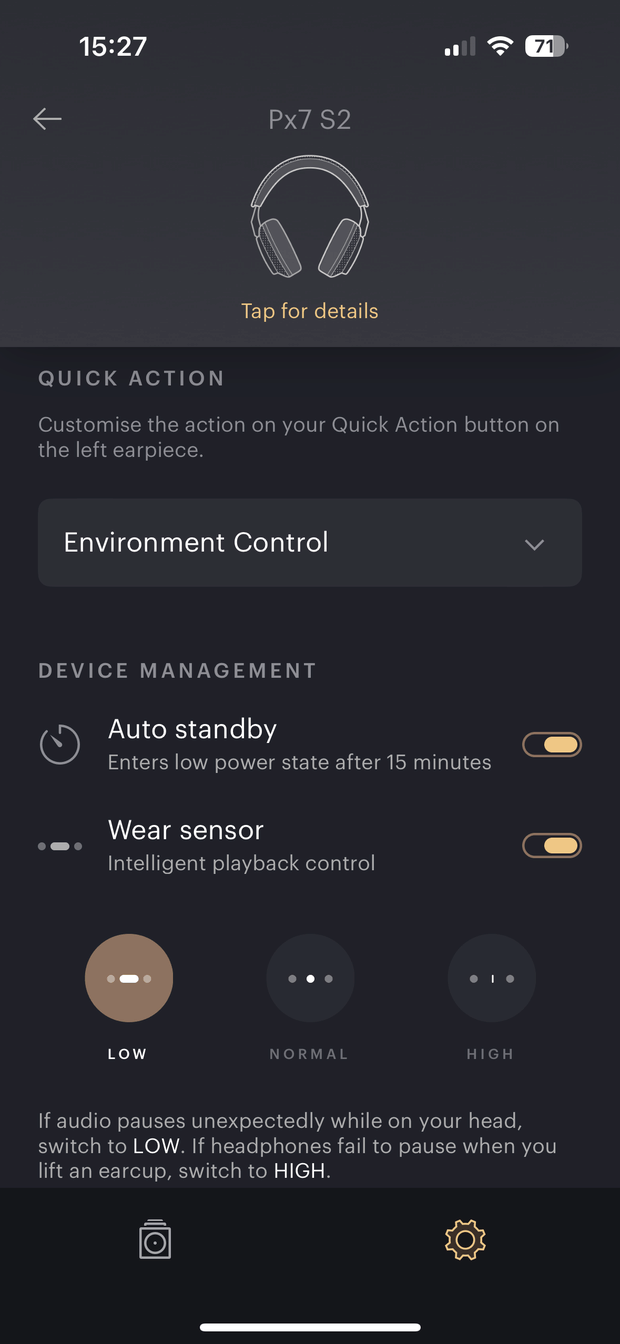Screen dimensions: 620x1344
Task: Choose HIGH wear sensor sensitivity
Action: click(x=491, y=979)
